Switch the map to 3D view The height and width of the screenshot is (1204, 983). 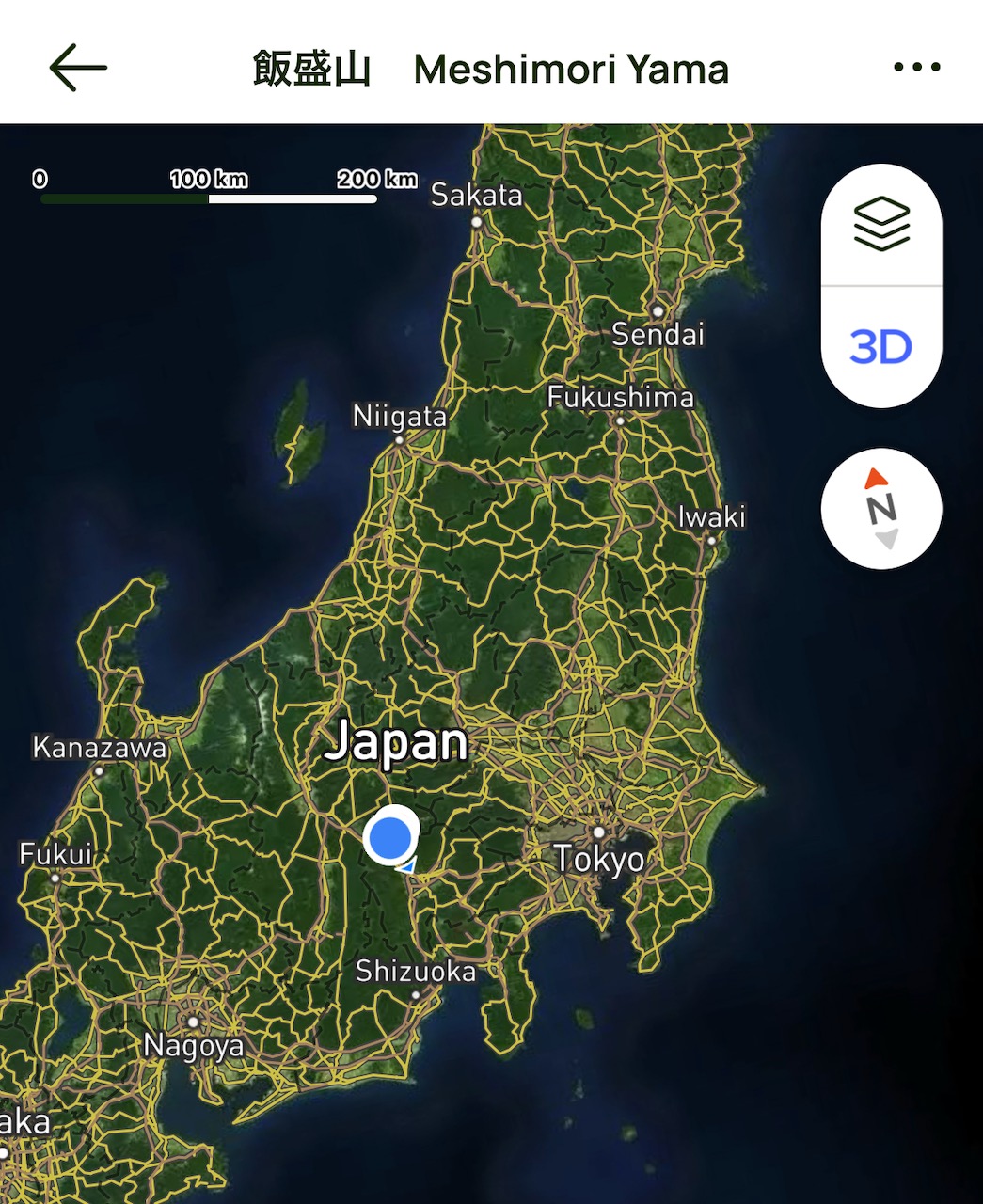tap(881, 347)
